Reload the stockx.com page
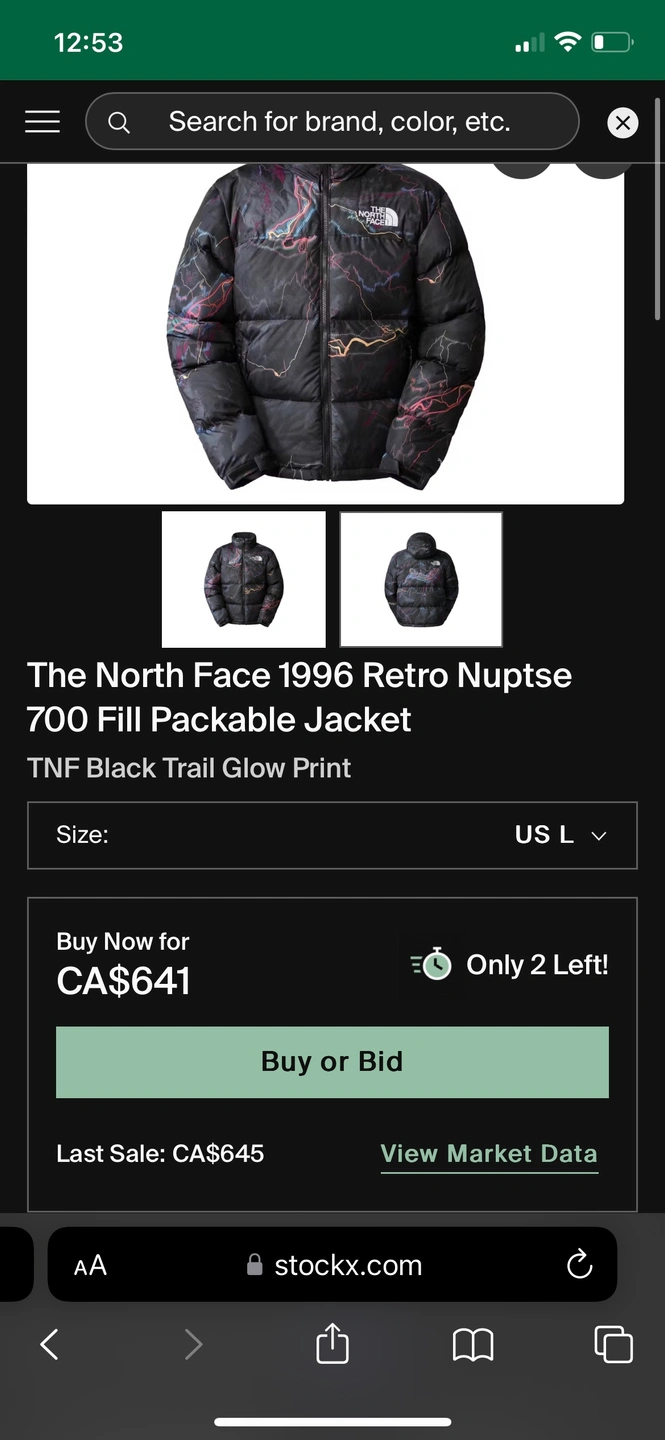665x1440 pixels. pos(579,1265)
